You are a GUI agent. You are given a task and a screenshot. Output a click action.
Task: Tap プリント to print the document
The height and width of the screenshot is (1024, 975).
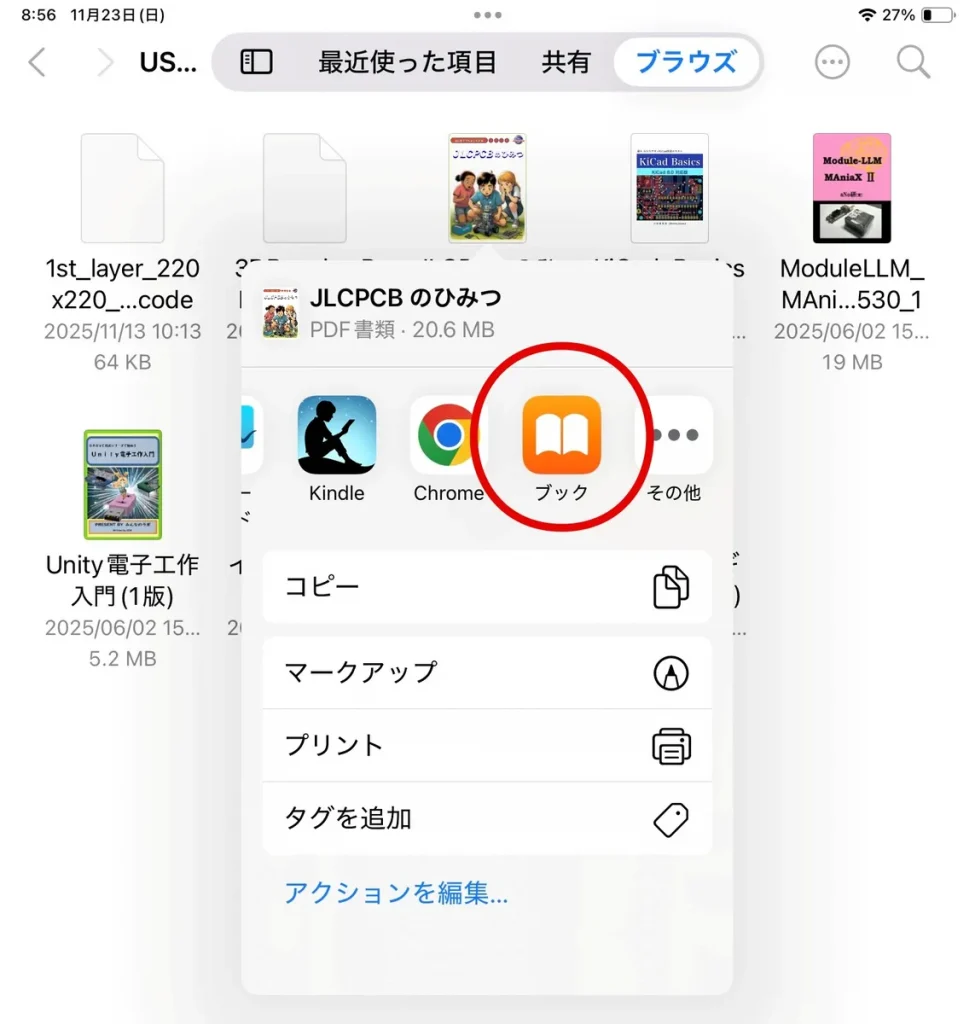point(487,746)
